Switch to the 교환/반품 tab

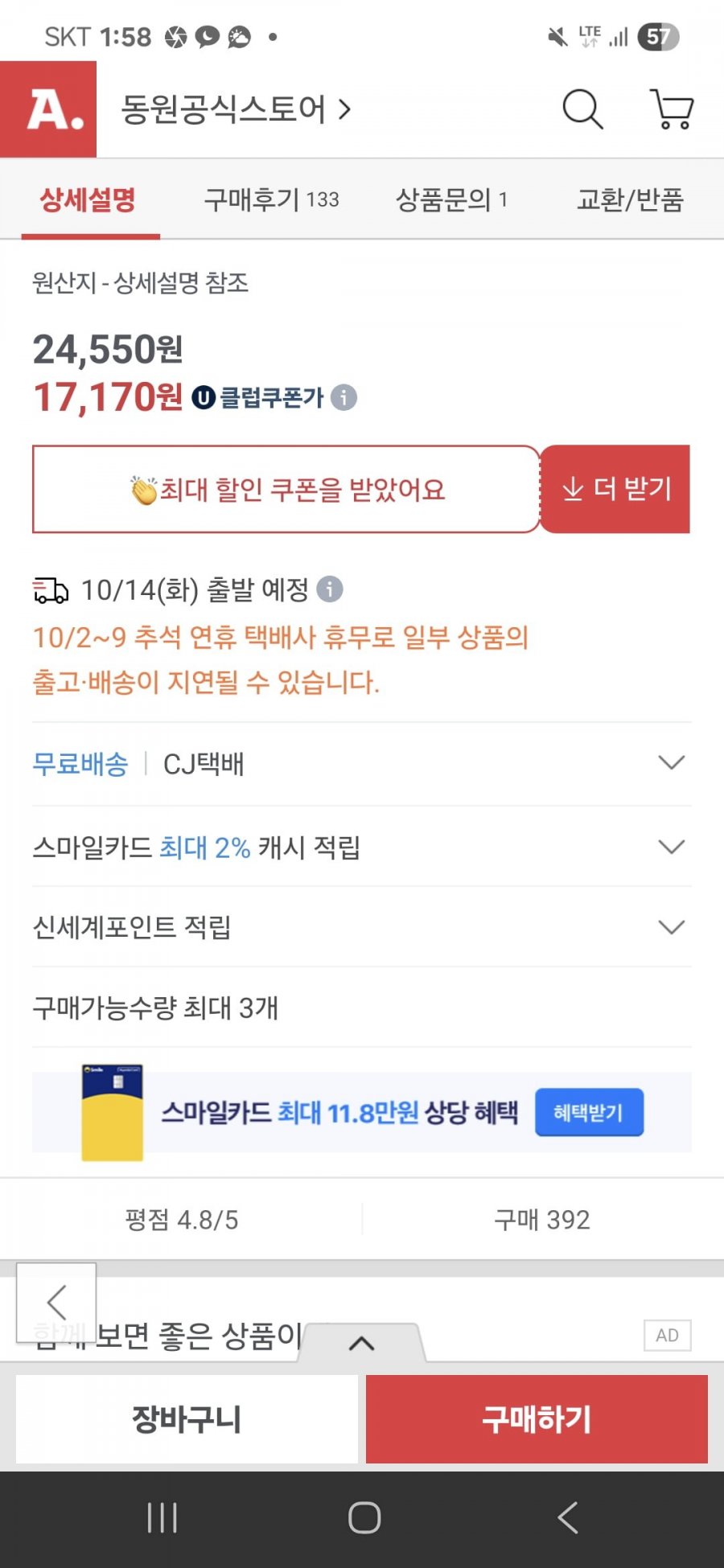coord(630,199)
